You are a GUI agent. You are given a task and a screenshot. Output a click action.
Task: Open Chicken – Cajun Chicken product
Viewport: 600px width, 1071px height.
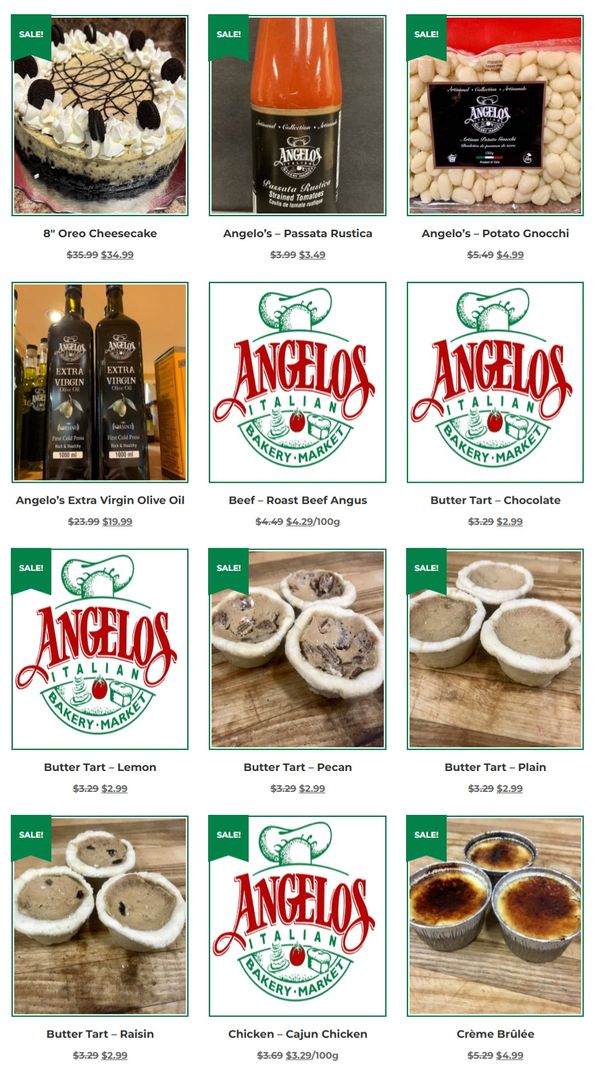(297, 916)
